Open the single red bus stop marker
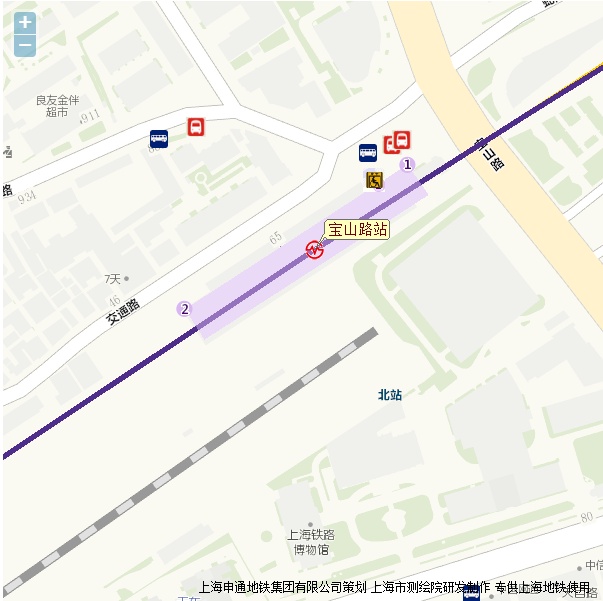 (196, 127)
